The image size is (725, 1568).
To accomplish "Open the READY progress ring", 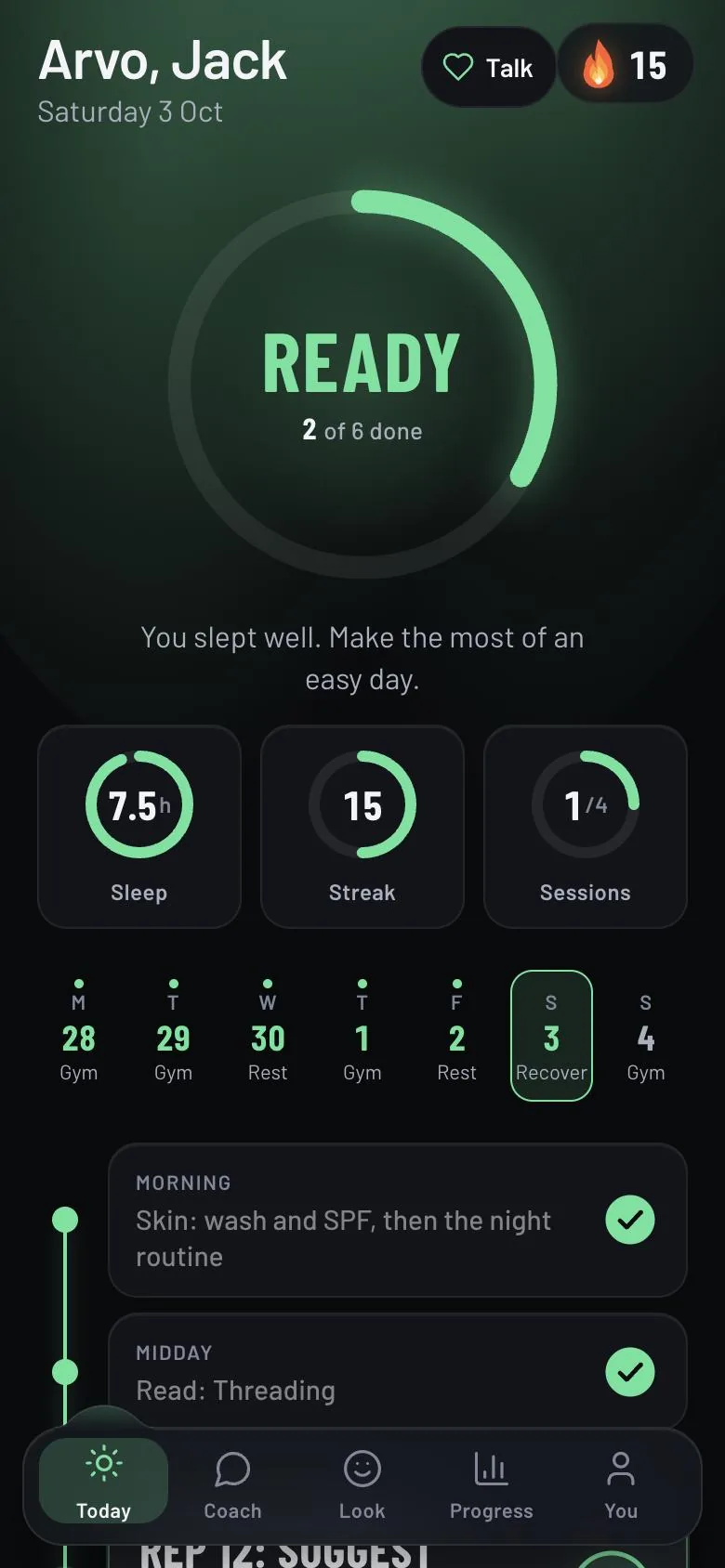I will click(x=362, y=385).
